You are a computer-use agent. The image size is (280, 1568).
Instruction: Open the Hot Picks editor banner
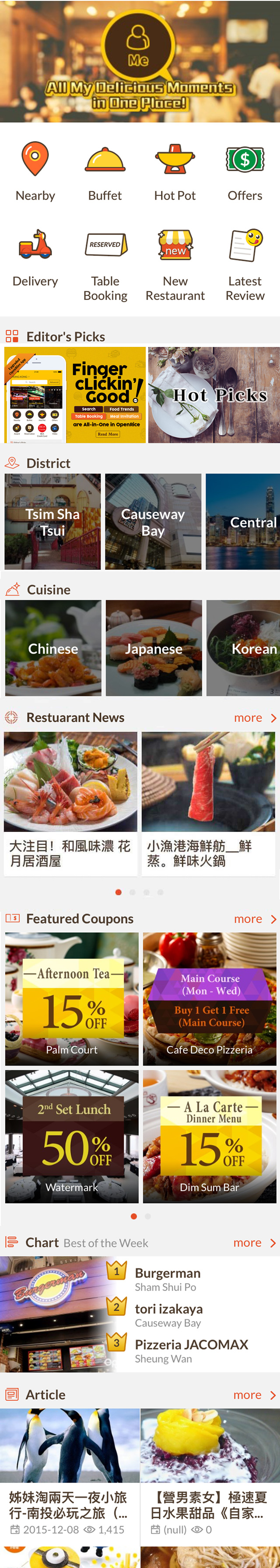point(213,395)
